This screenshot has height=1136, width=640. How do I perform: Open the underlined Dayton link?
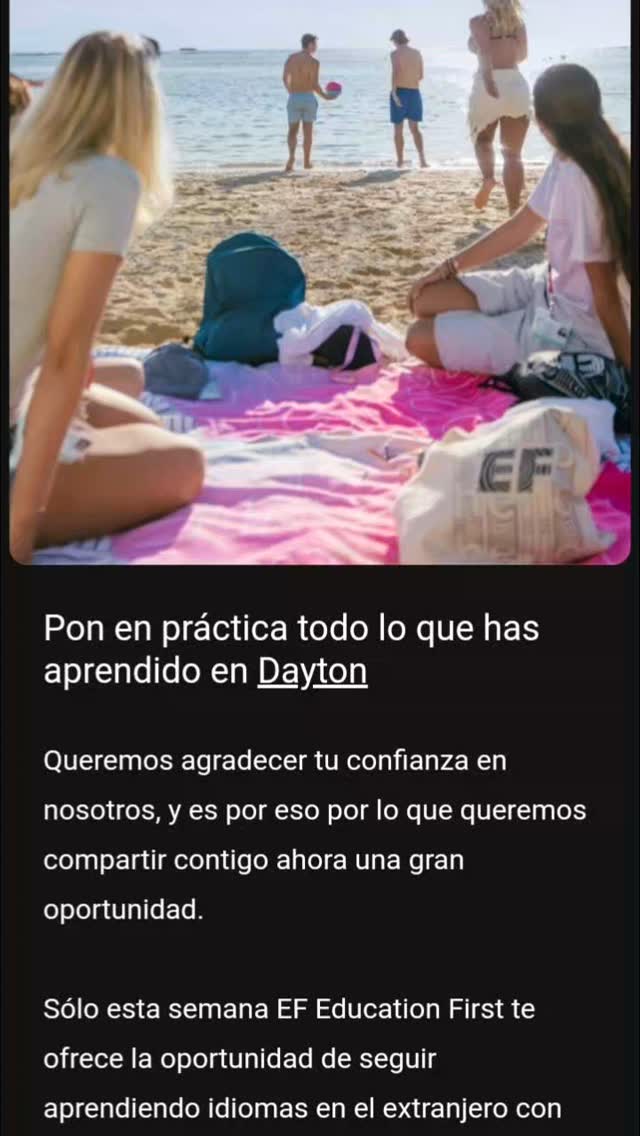[x=312, y=672]
